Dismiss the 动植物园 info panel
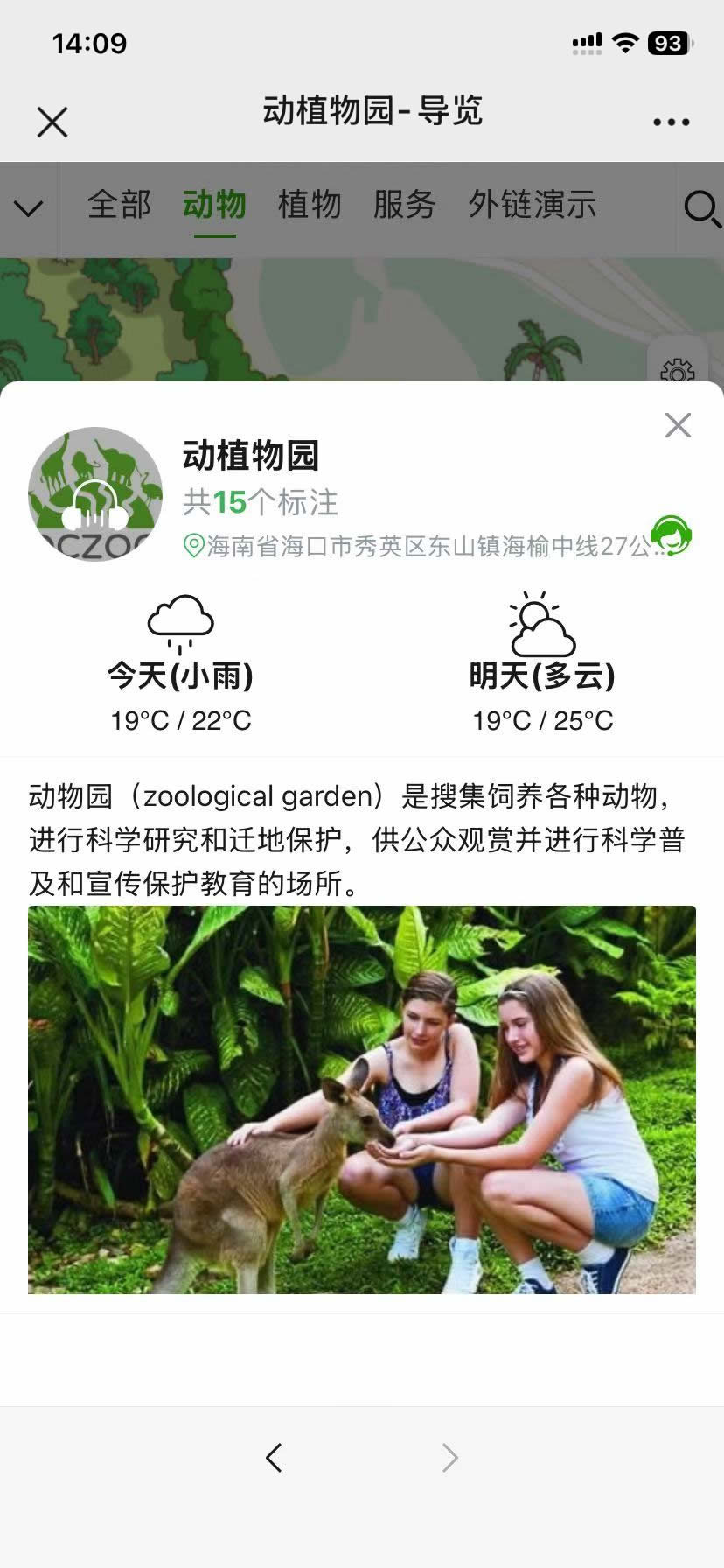This screenshot has width=724, height=1568. (678, 425)
